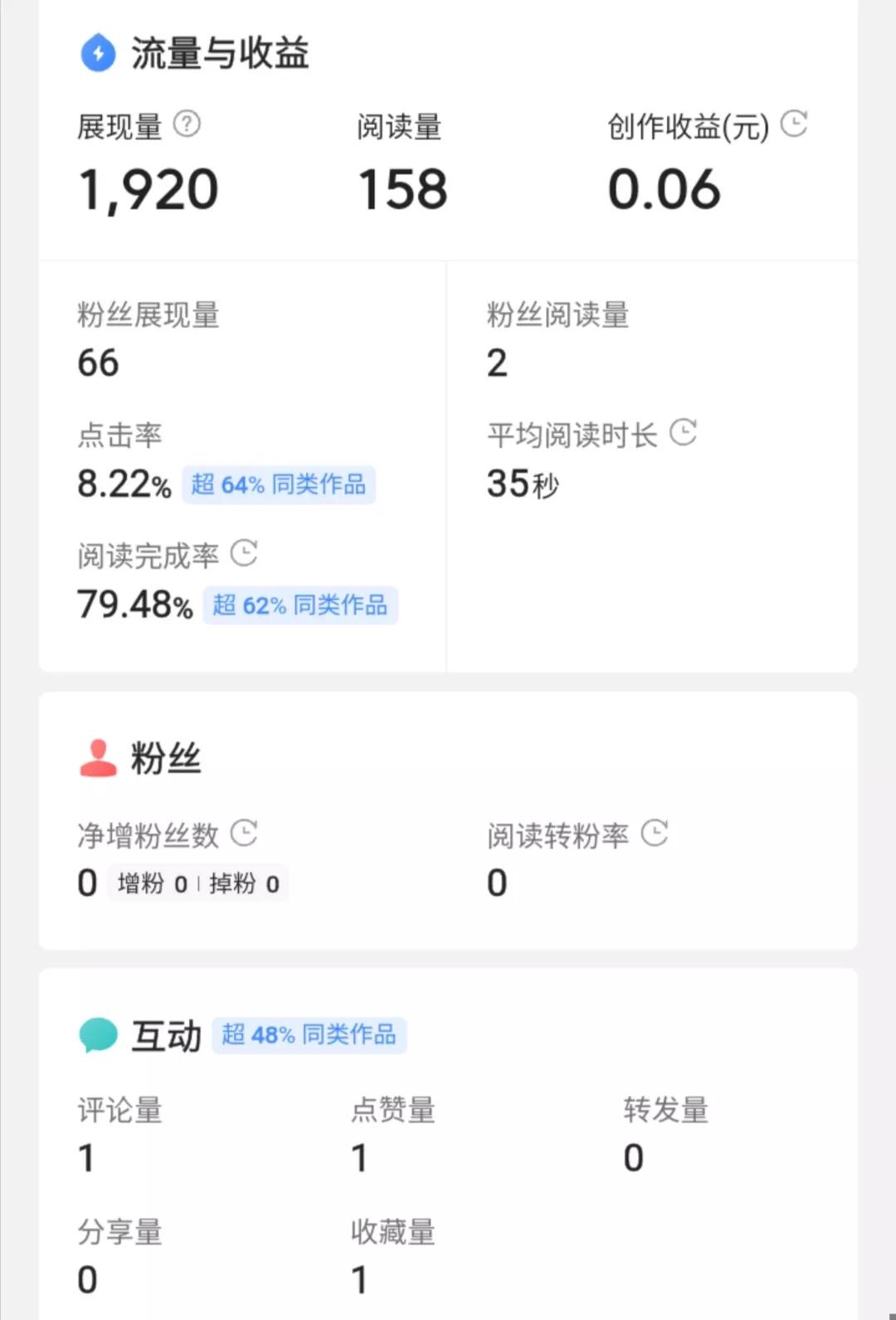Click the clock icon next to 净增粉丝数
896x1320 pixels.
244,834
